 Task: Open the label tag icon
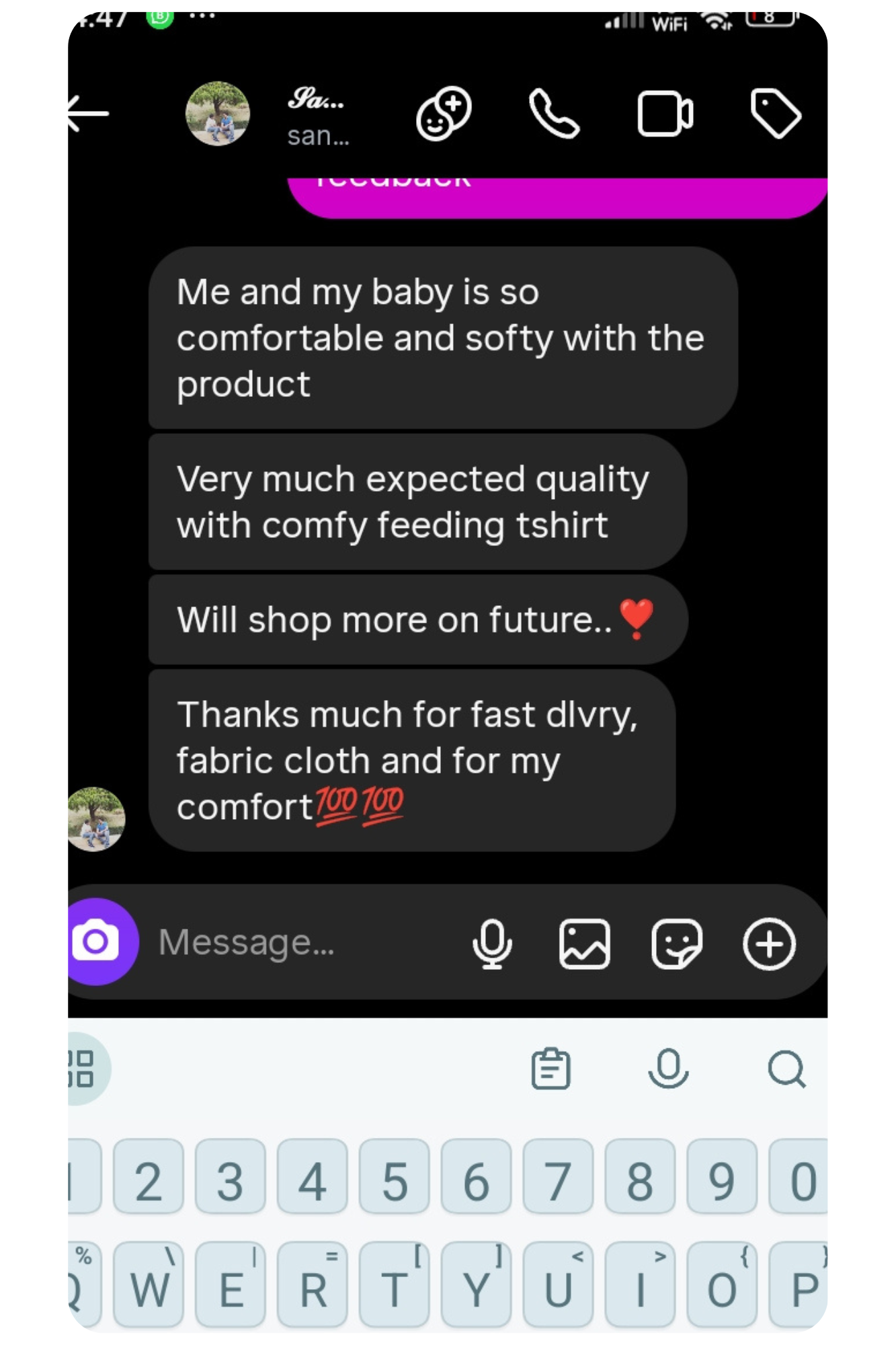coord(775,114)
